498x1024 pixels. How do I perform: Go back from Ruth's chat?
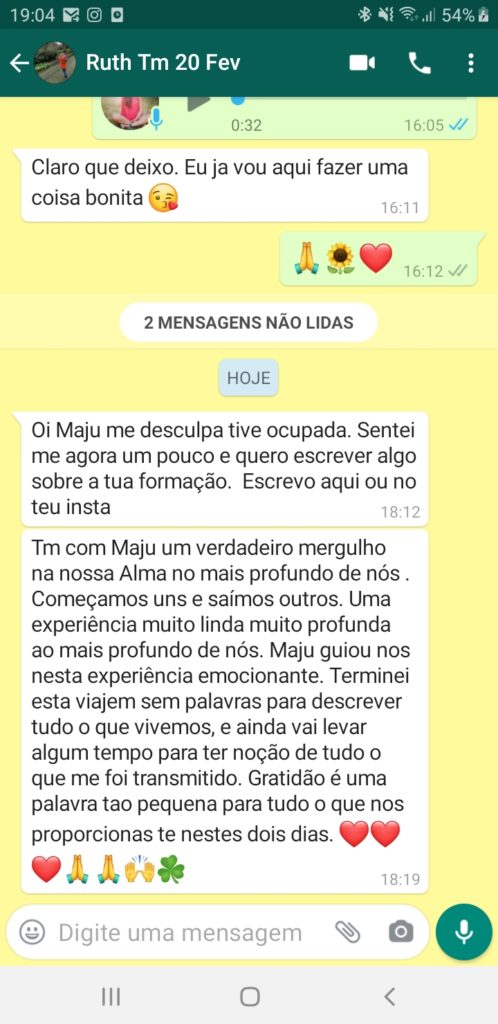(x=20, y=63)
